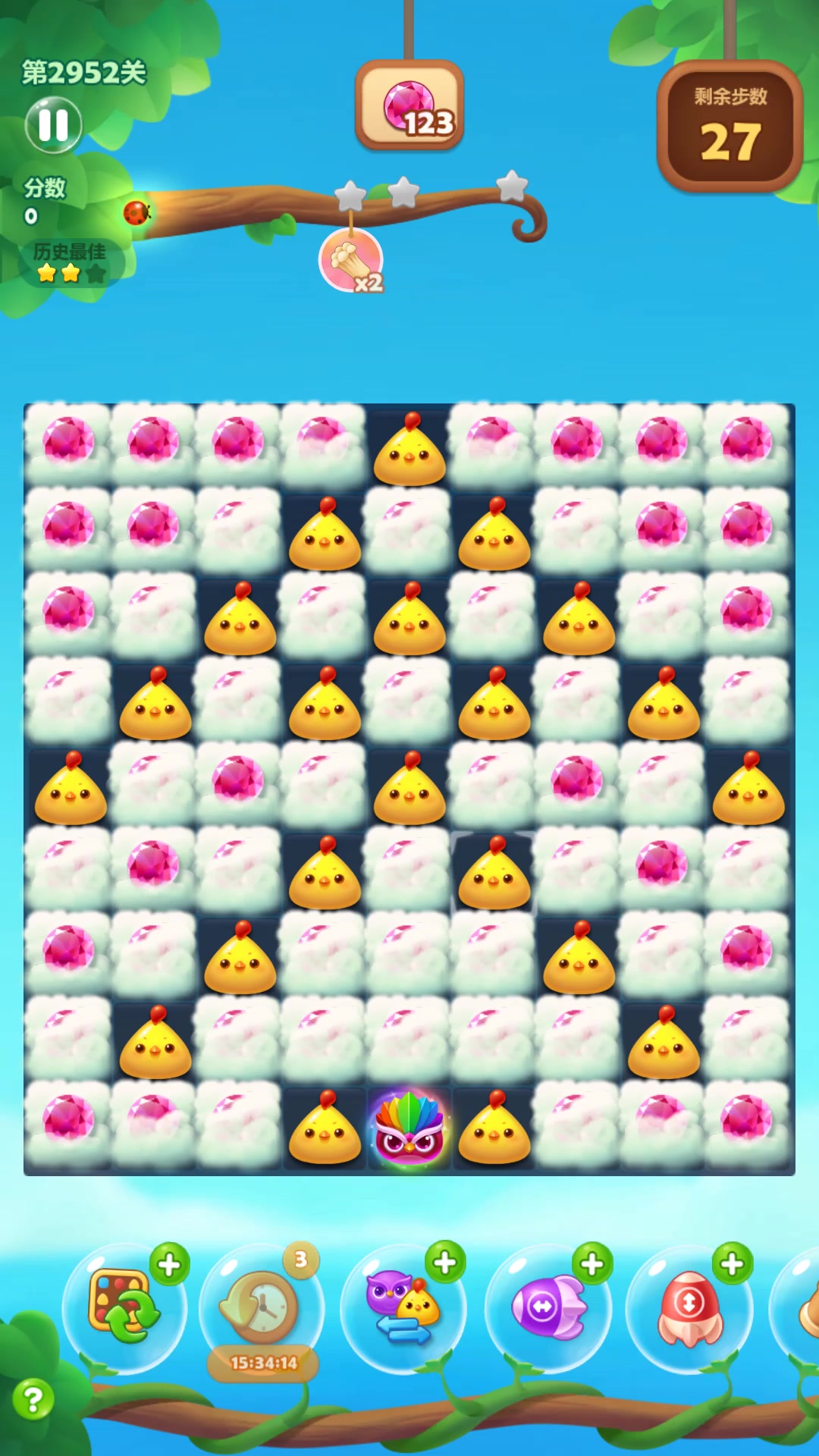This screenshot has height=1456, width=819.
Task: Use the purple horizontal fish booster
Action: (x=548, y=1306)
